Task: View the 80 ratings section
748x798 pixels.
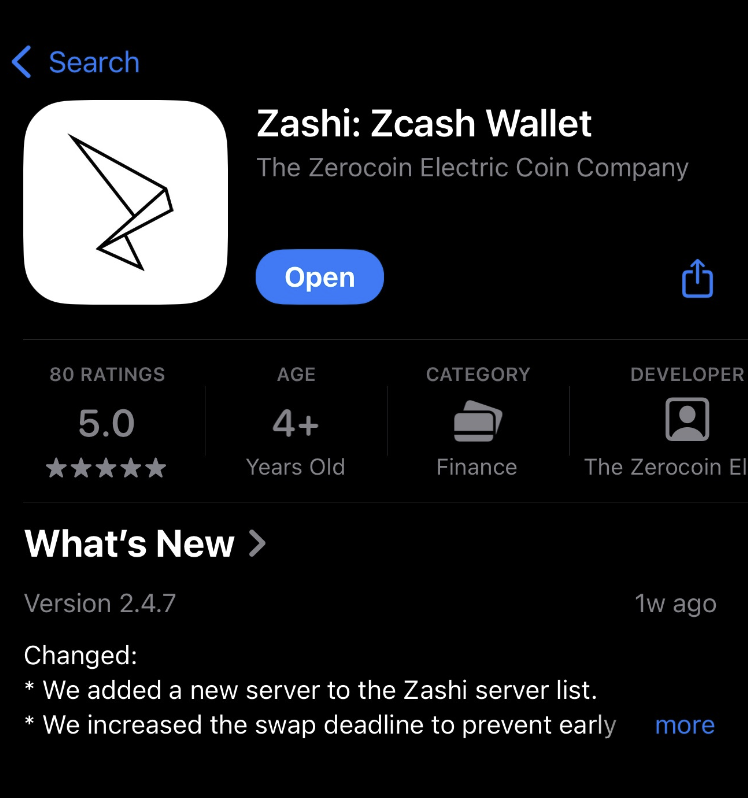Action: click(107, 422)
